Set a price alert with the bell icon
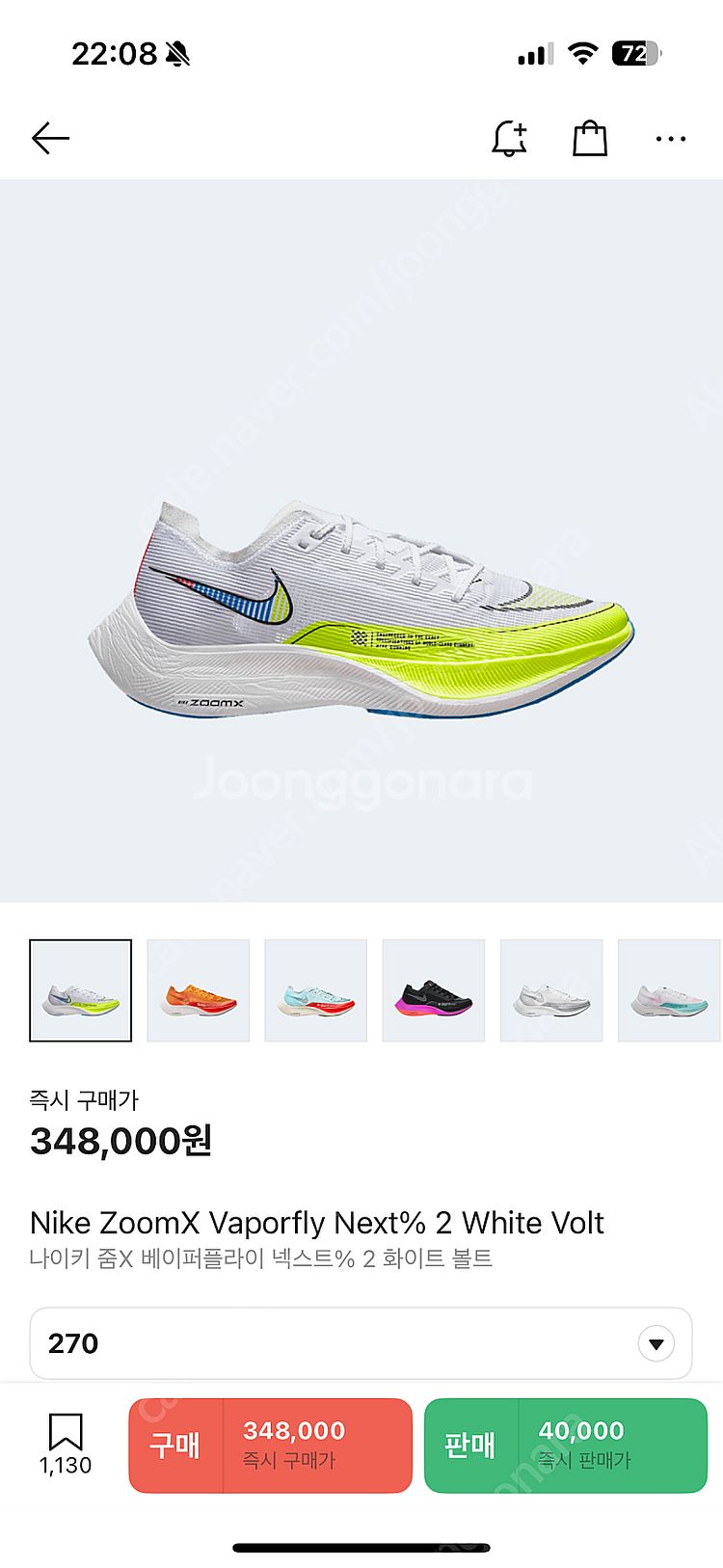 point(509,139)
